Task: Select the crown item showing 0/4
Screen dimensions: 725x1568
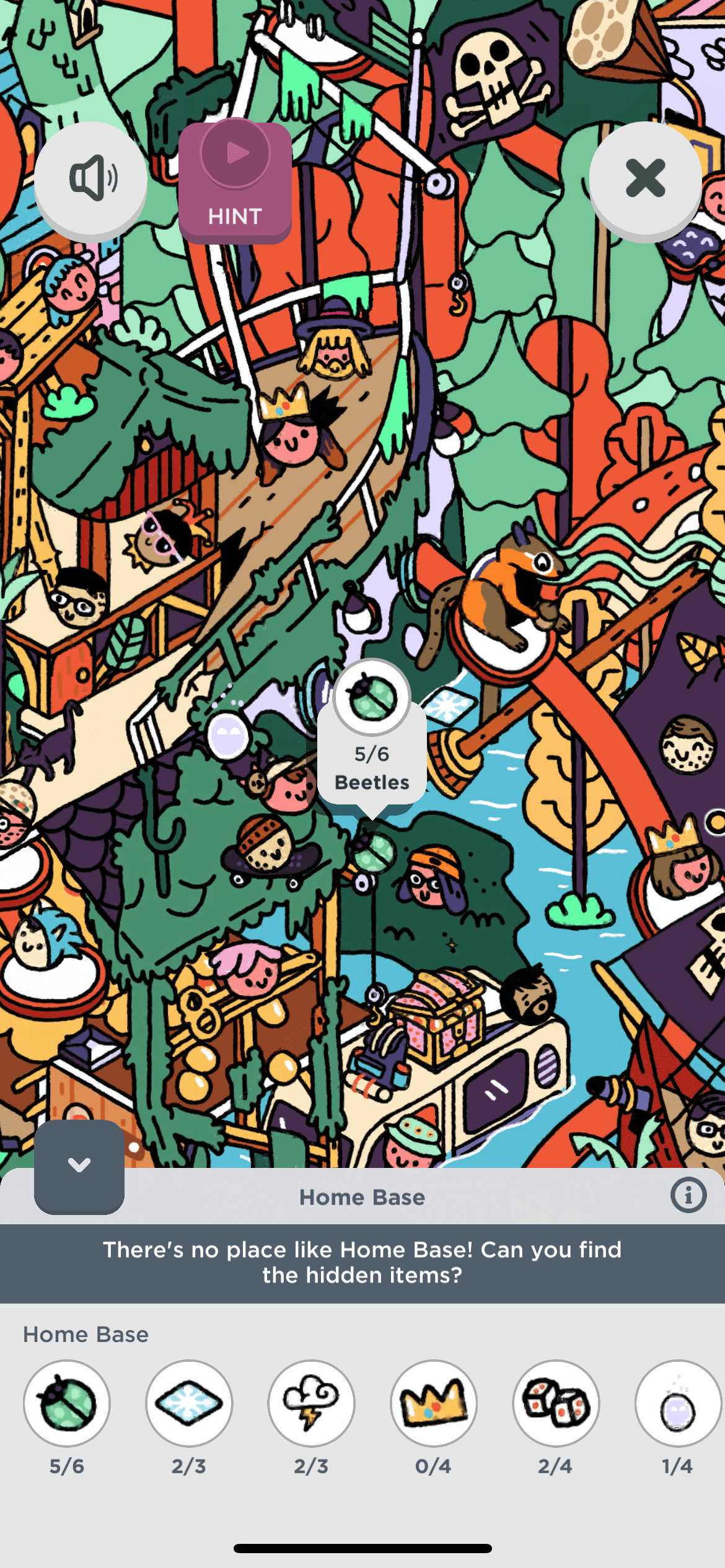Action: (x=434, y=1403)
